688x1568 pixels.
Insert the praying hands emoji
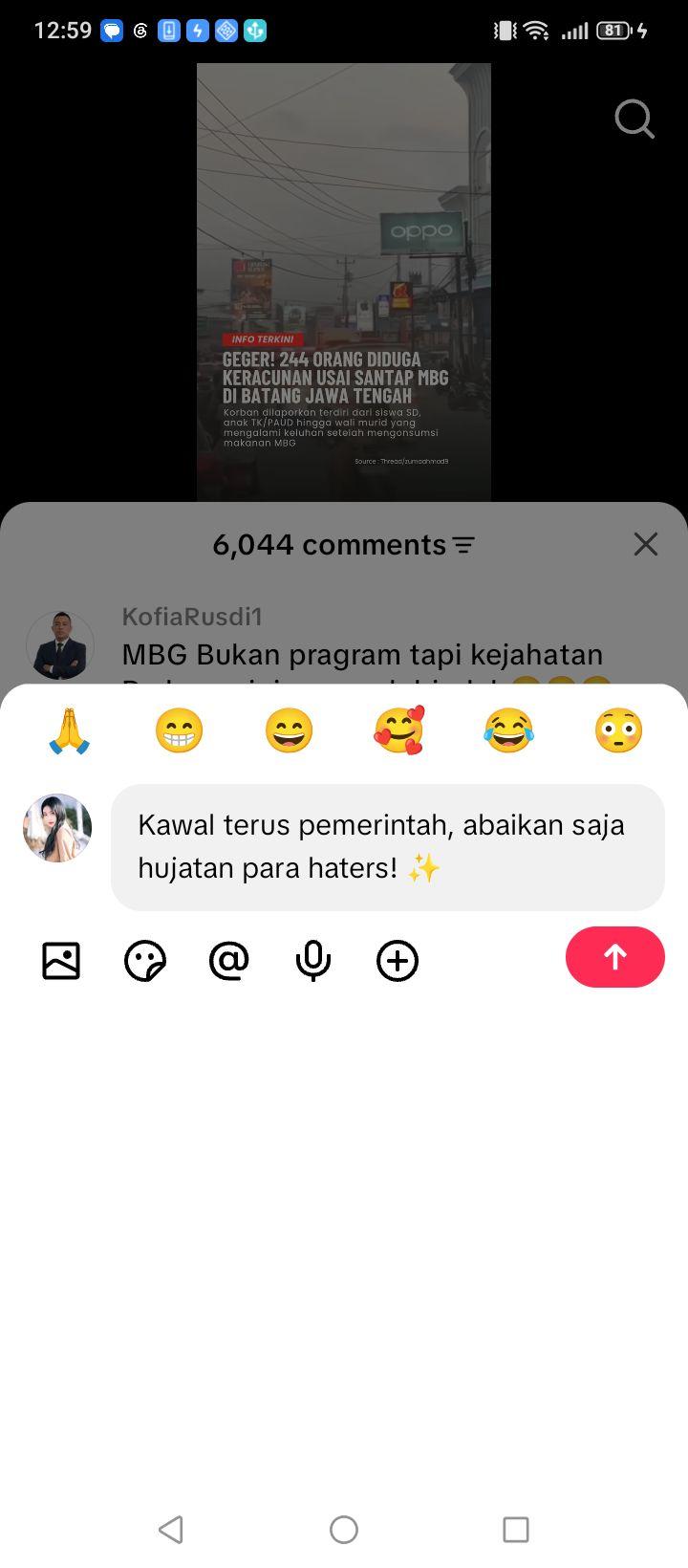point(70,730)
